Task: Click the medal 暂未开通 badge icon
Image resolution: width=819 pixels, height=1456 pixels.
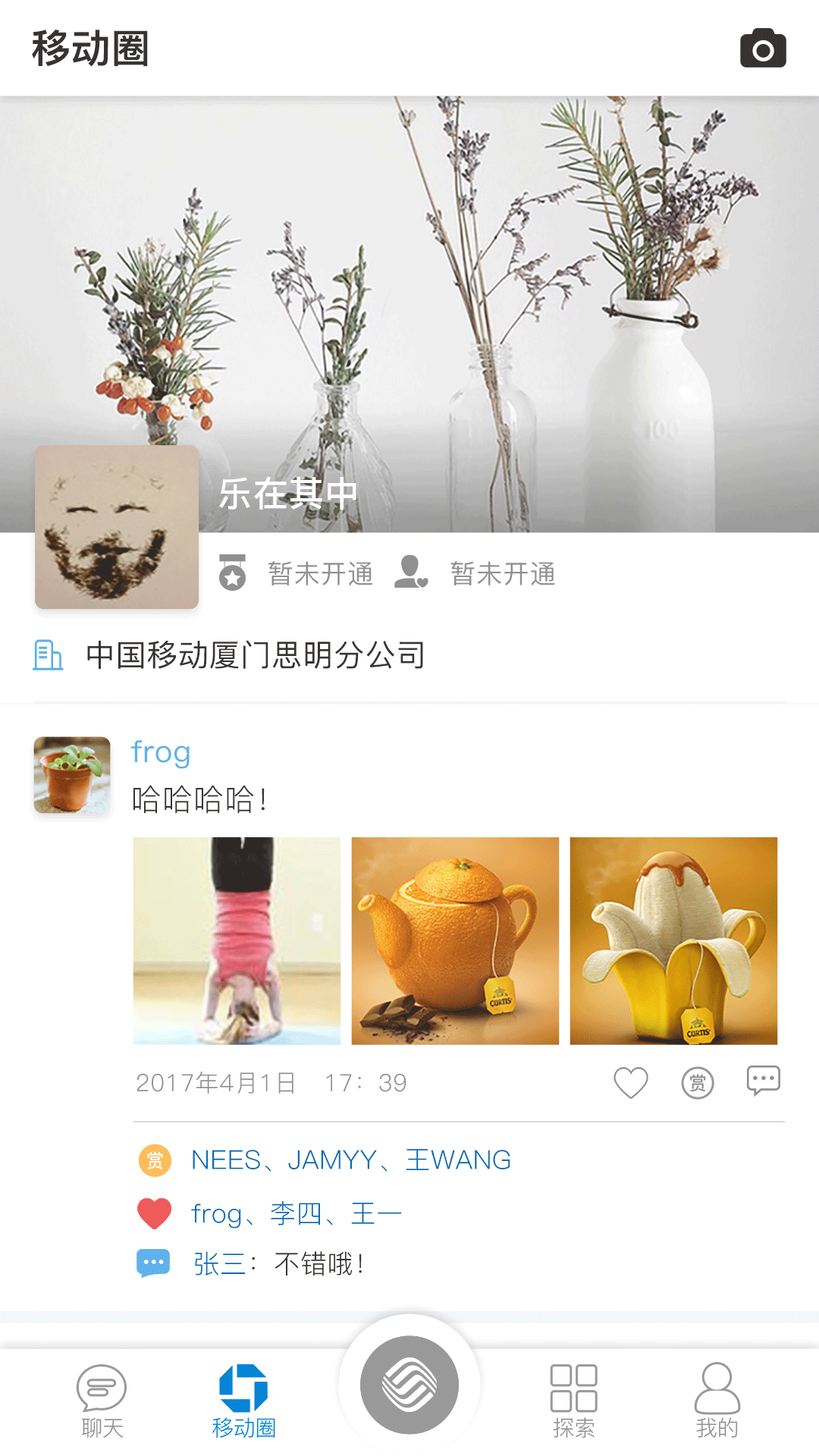Action: tap(234, 574)
